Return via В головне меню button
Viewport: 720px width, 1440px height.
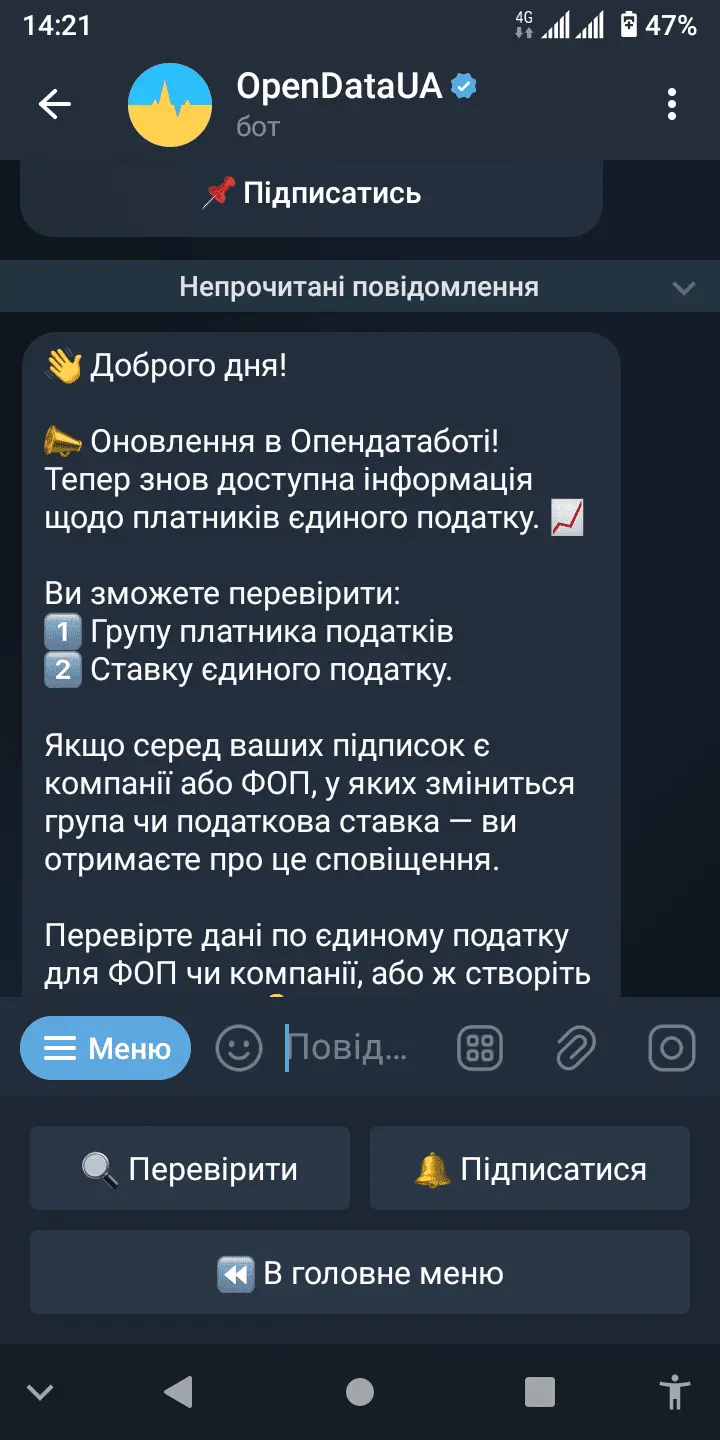360,1273
